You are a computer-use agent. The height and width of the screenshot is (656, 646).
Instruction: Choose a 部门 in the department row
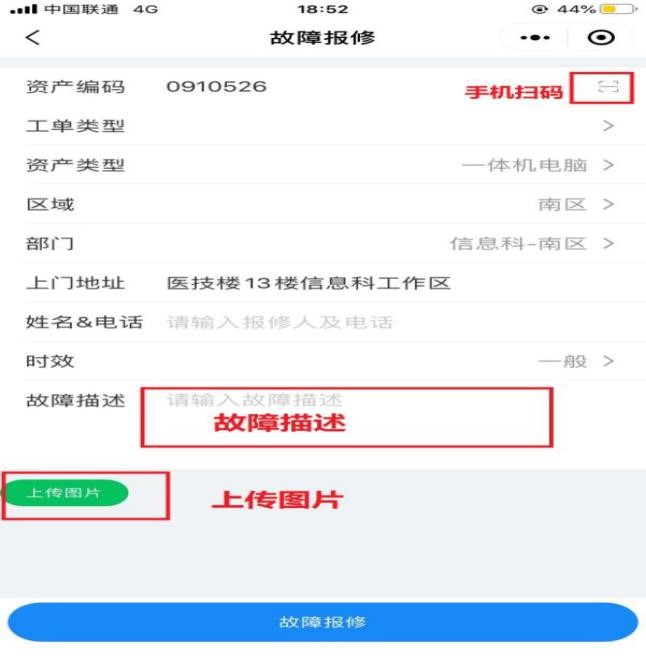[530, 244]
